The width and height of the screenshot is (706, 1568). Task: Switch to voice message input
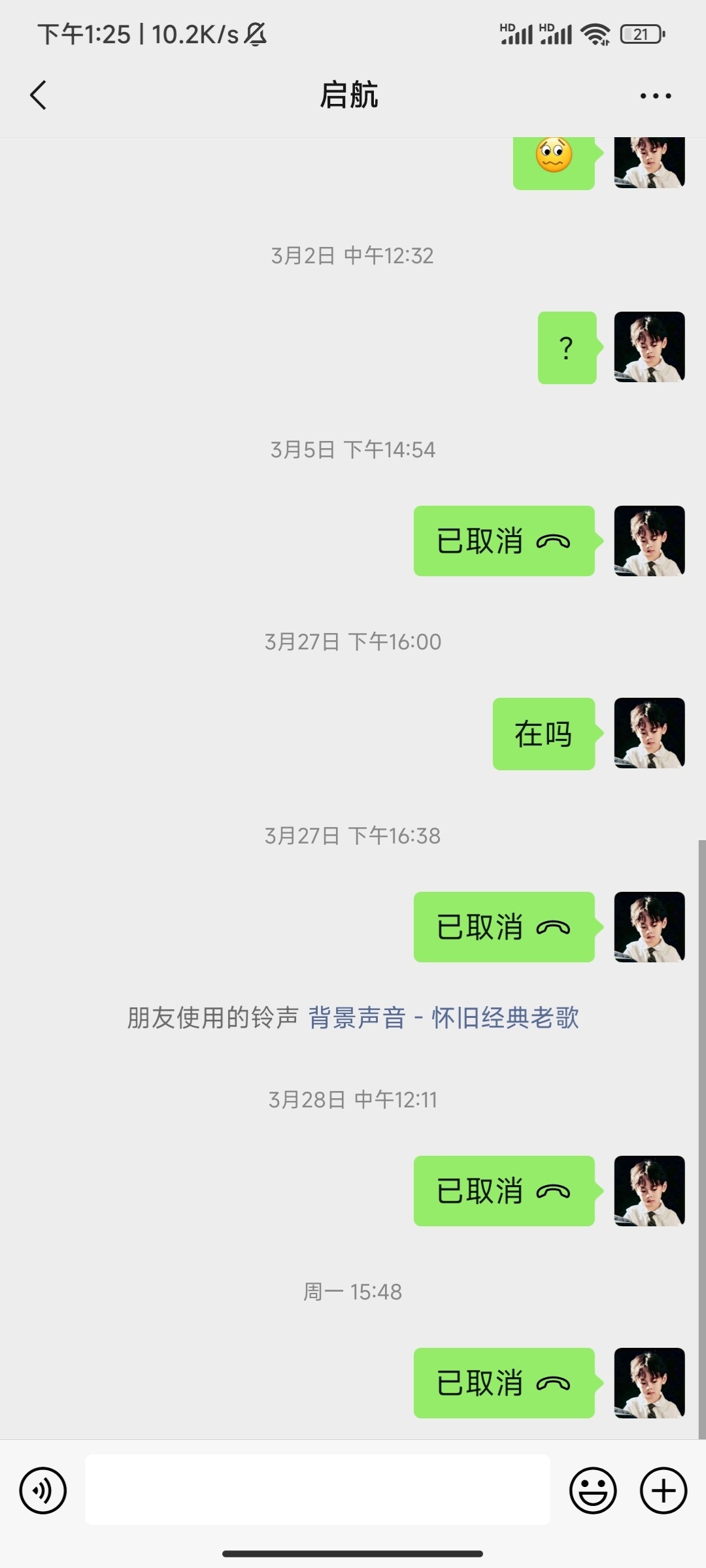coord(43,1490)
